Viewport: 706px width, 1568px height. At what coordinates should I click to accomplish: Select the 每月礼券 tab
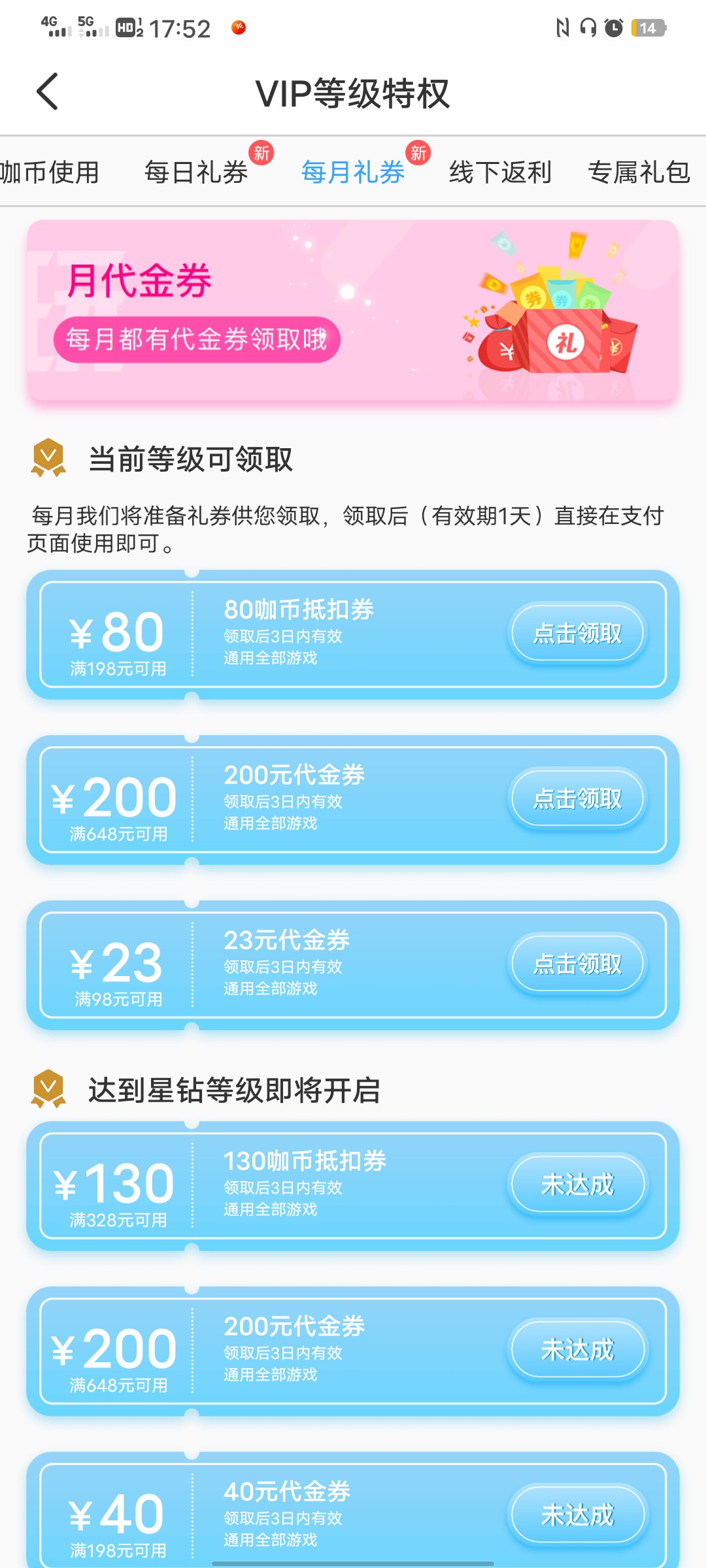(x=353, y=172)
